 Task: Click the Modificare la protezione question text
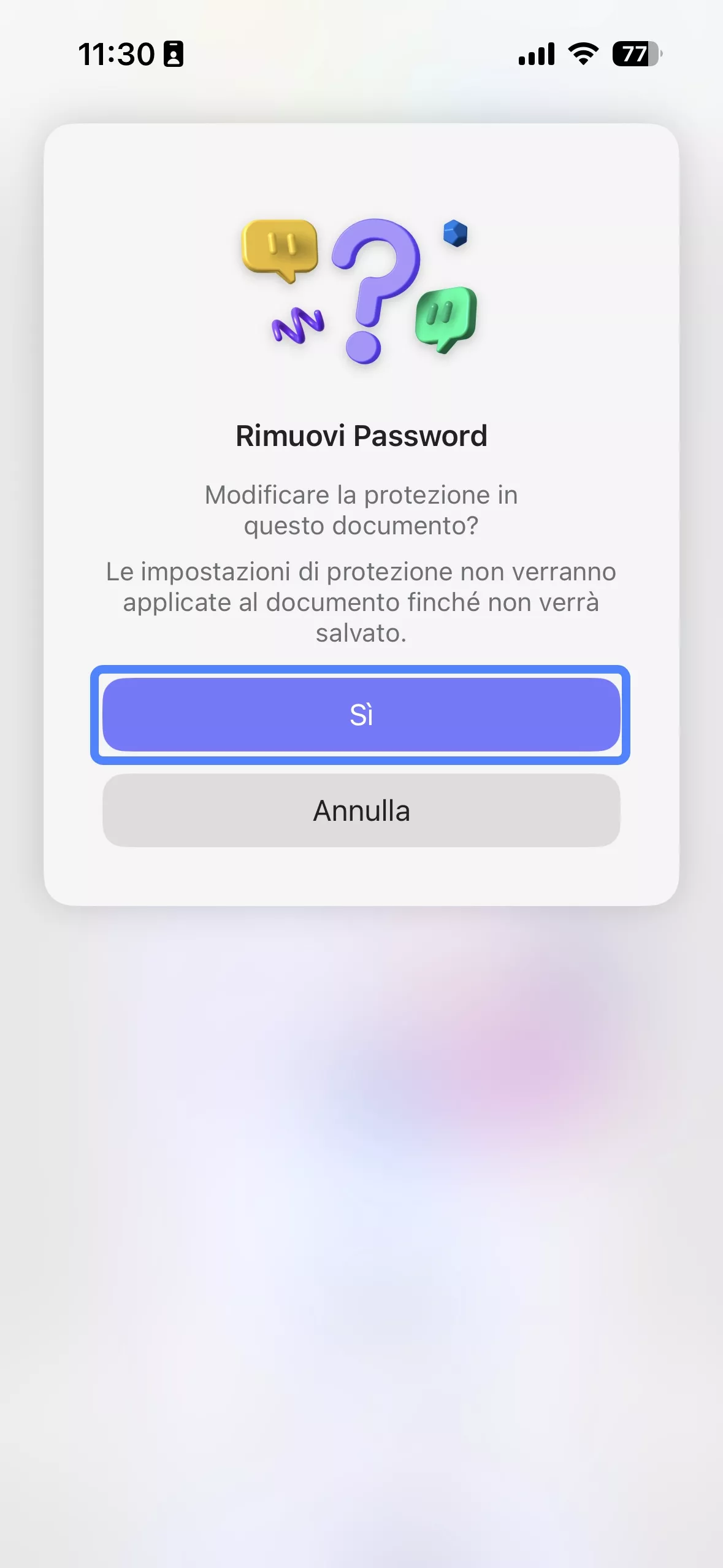(361, 509)
